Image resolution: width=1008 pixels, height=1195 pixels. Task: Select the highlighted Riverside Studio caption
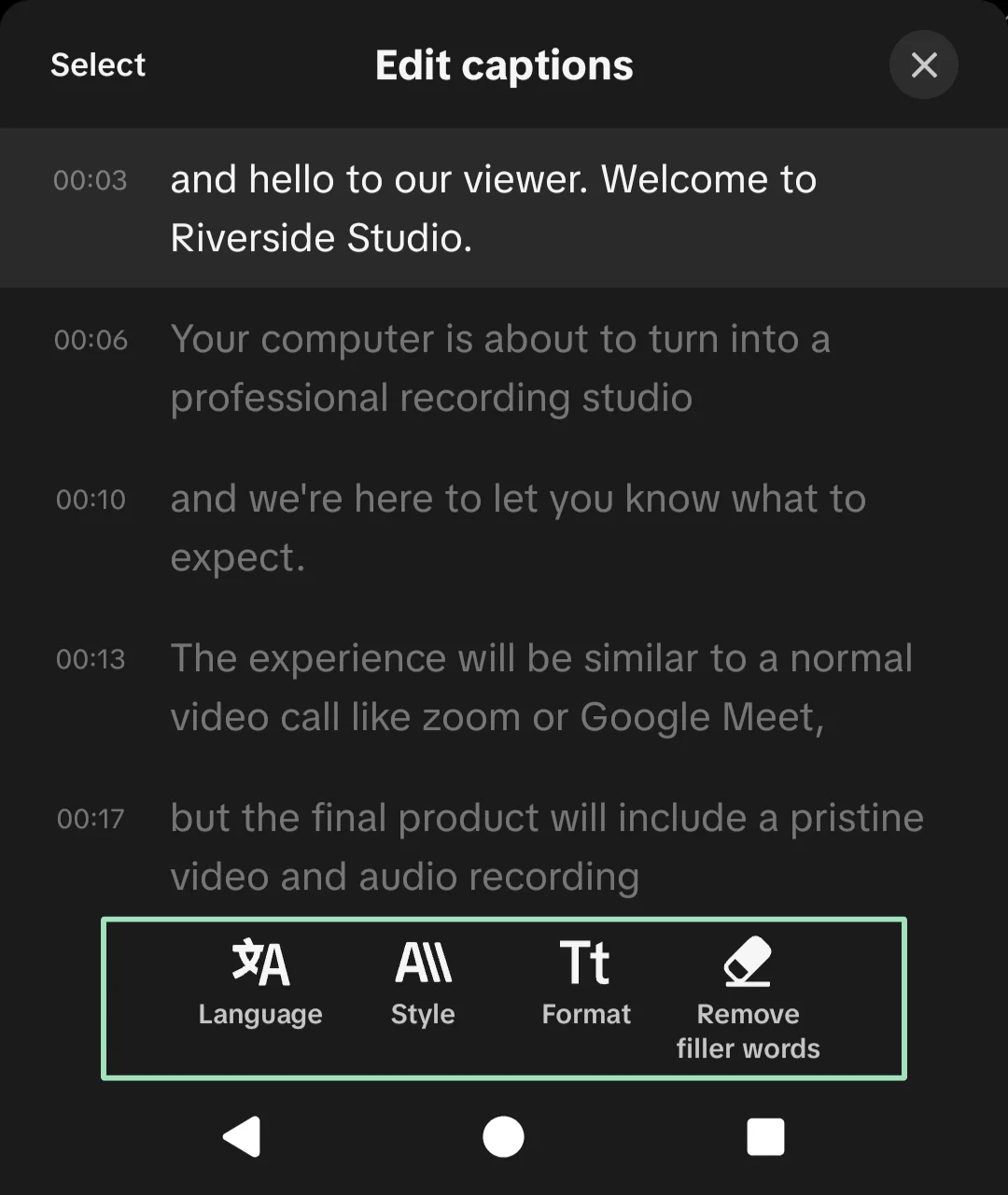pyautogui.click(x=493, y=207)
